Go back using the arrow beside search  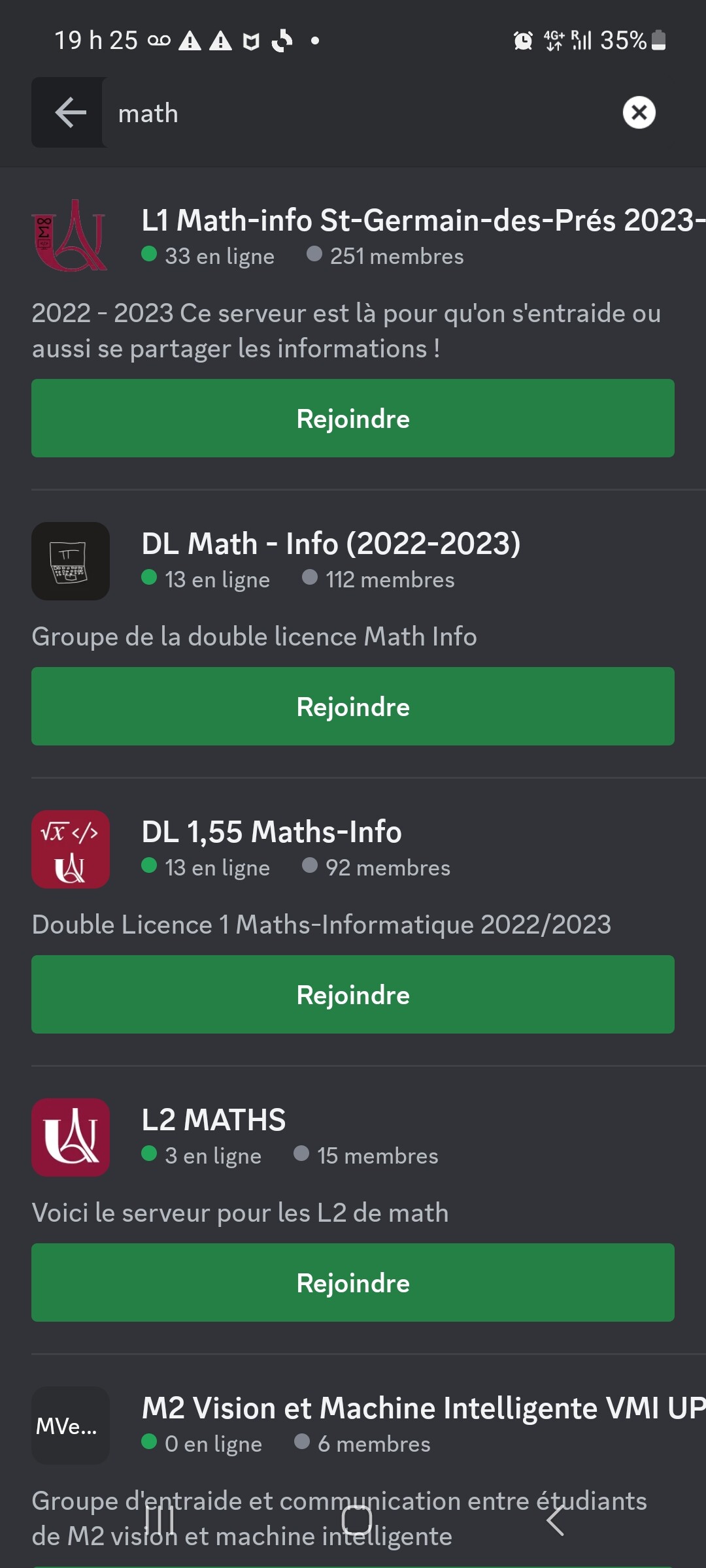(70, 112)
